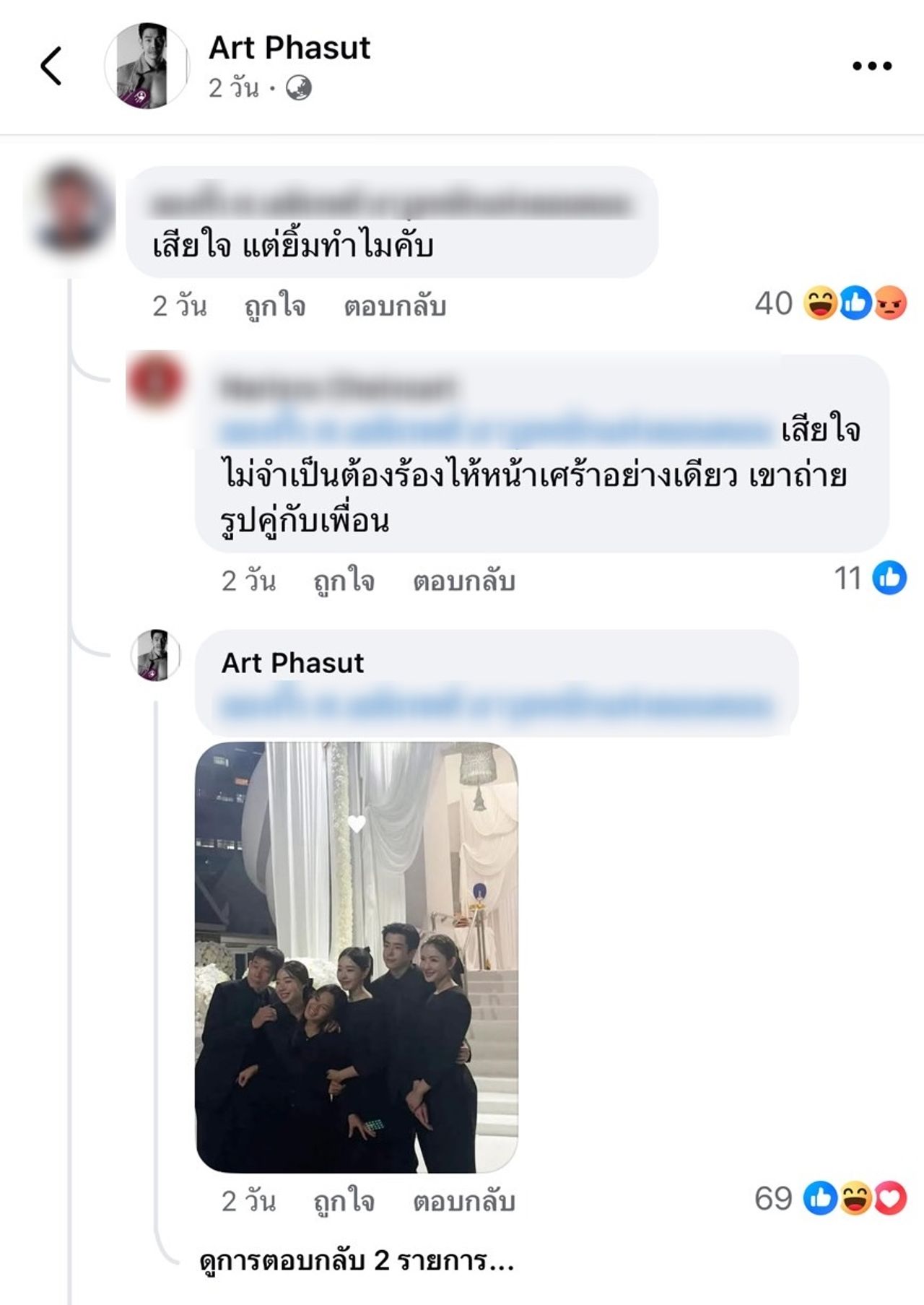Like Art Phasut's photo reply
Viewport: 924px width, 1305px height.
click(x=344, y=1201)
